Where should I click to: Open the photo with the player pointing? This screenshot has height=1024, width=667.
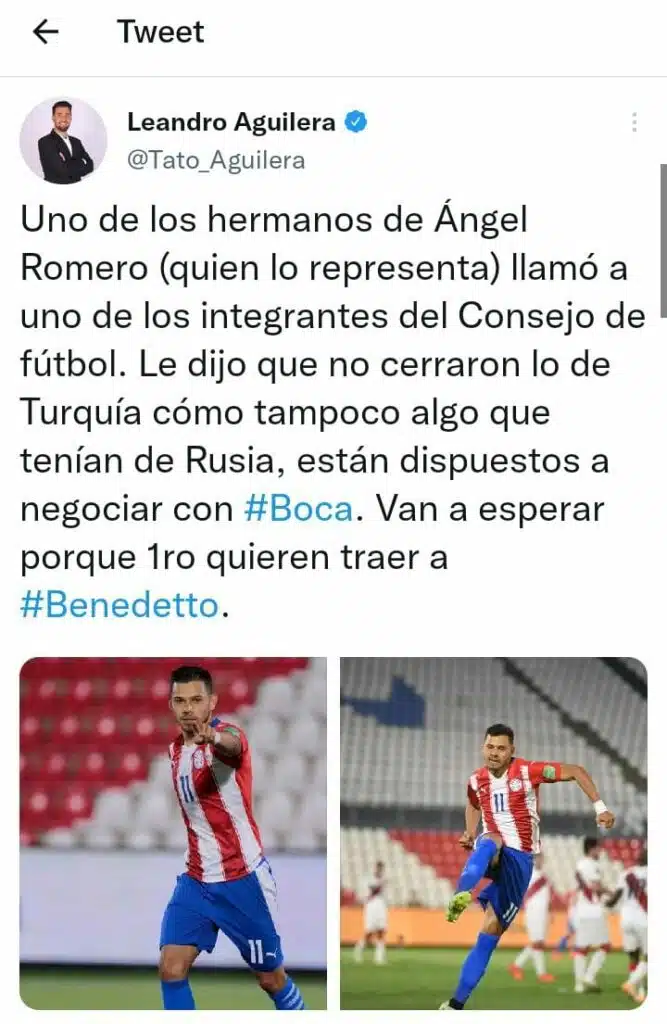[173, 833]
